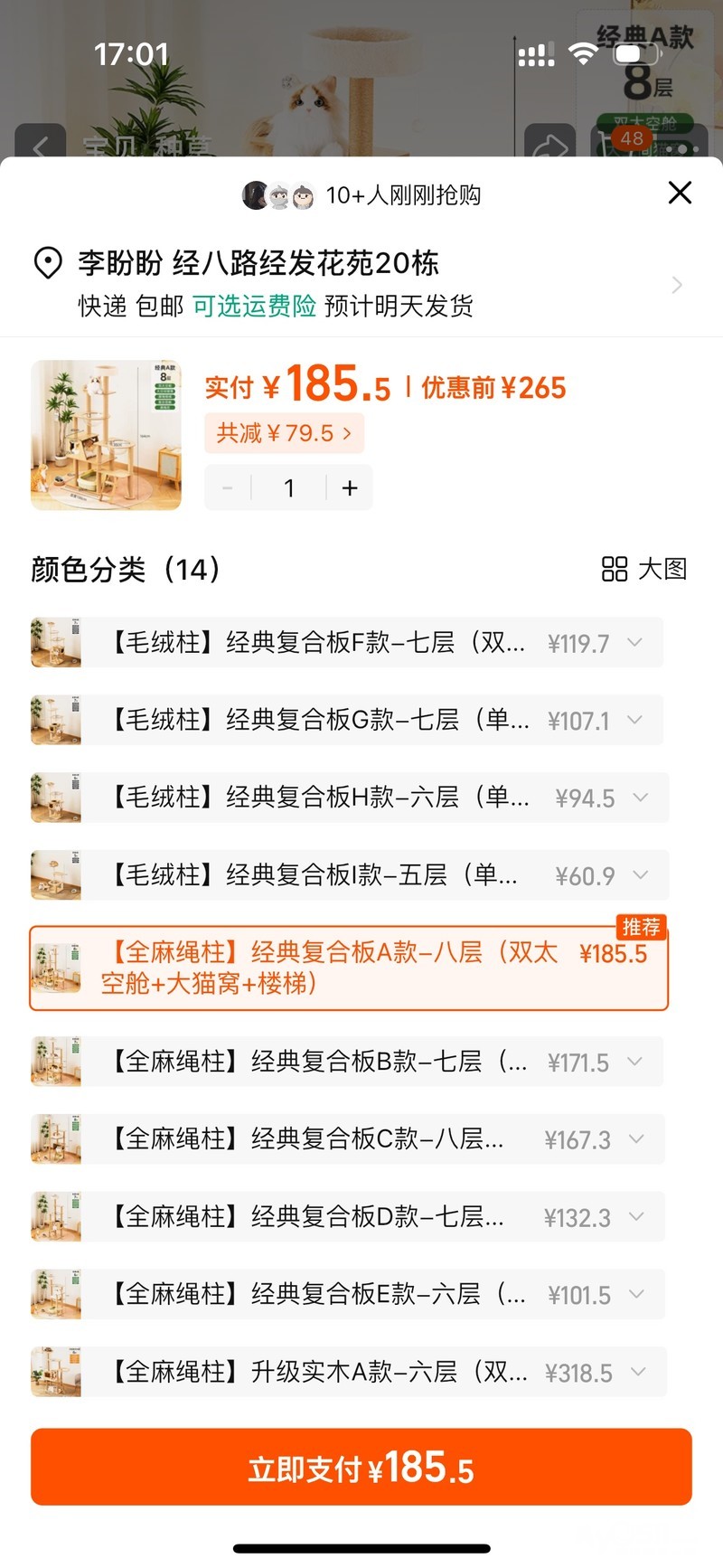
Task: Pay now with 立即支付 ¥185.5
Action: [361, 1468]
